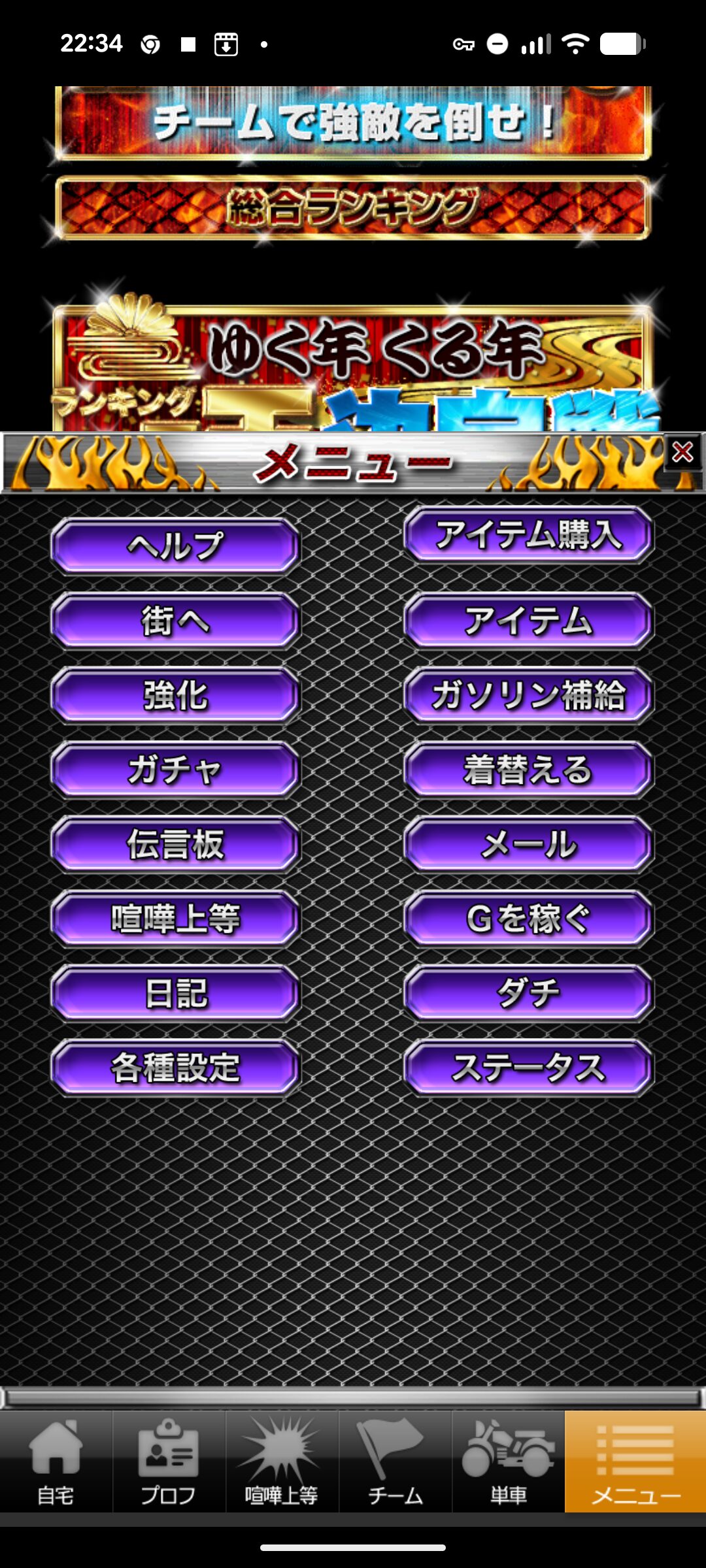Open the 伝言板 board
The image size is (706, 1568).
(x=175, y=844)
